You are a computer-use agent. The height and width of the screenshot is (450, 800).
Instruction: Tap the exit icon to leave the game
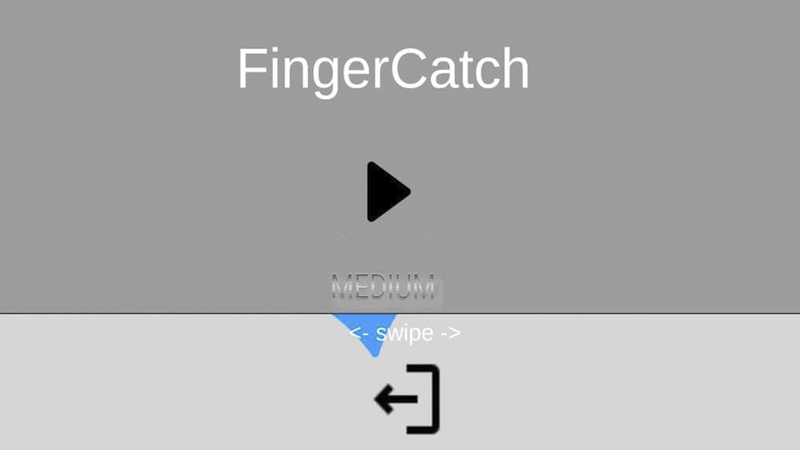click(x=408, y=399)
